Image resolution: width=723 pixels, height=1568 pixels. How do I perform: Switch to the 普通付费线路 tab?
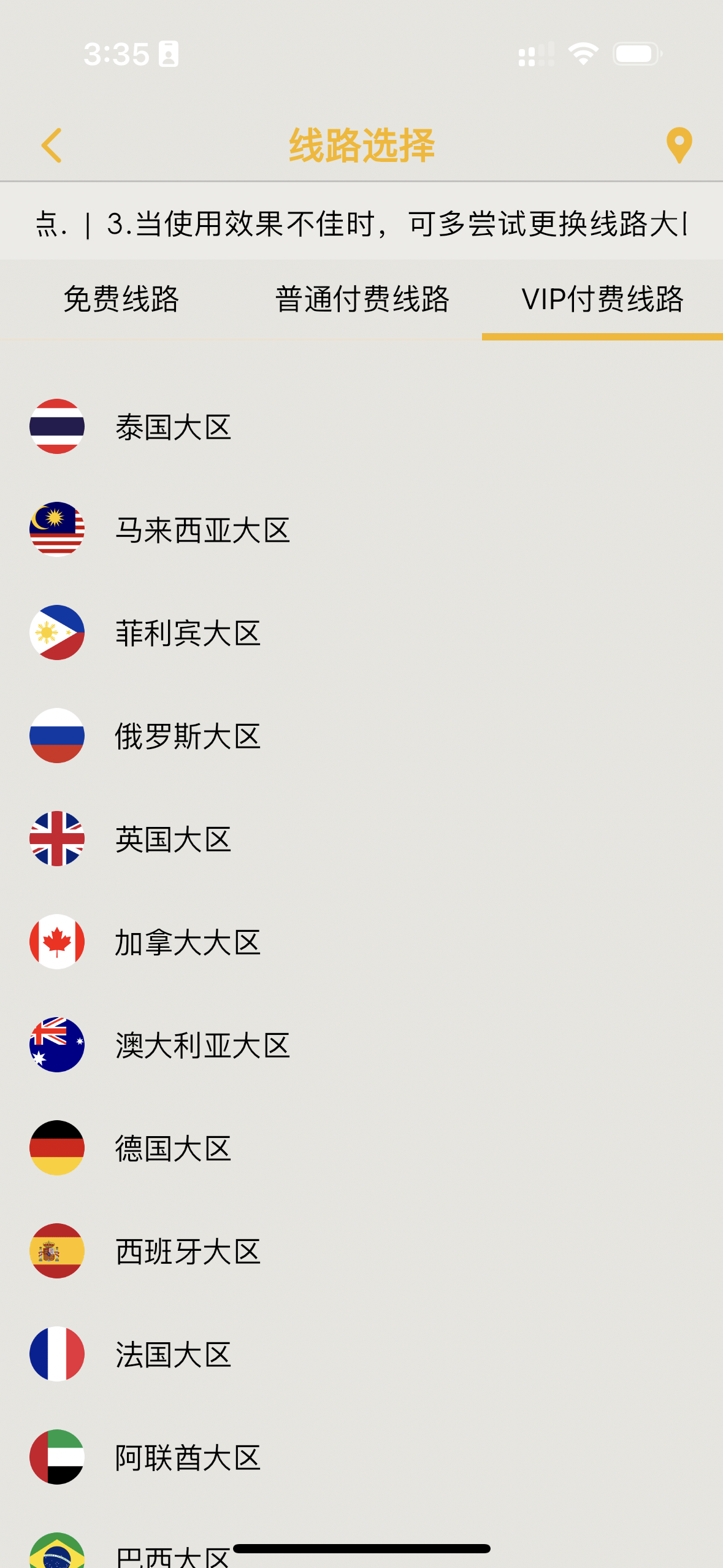(362, 299)
